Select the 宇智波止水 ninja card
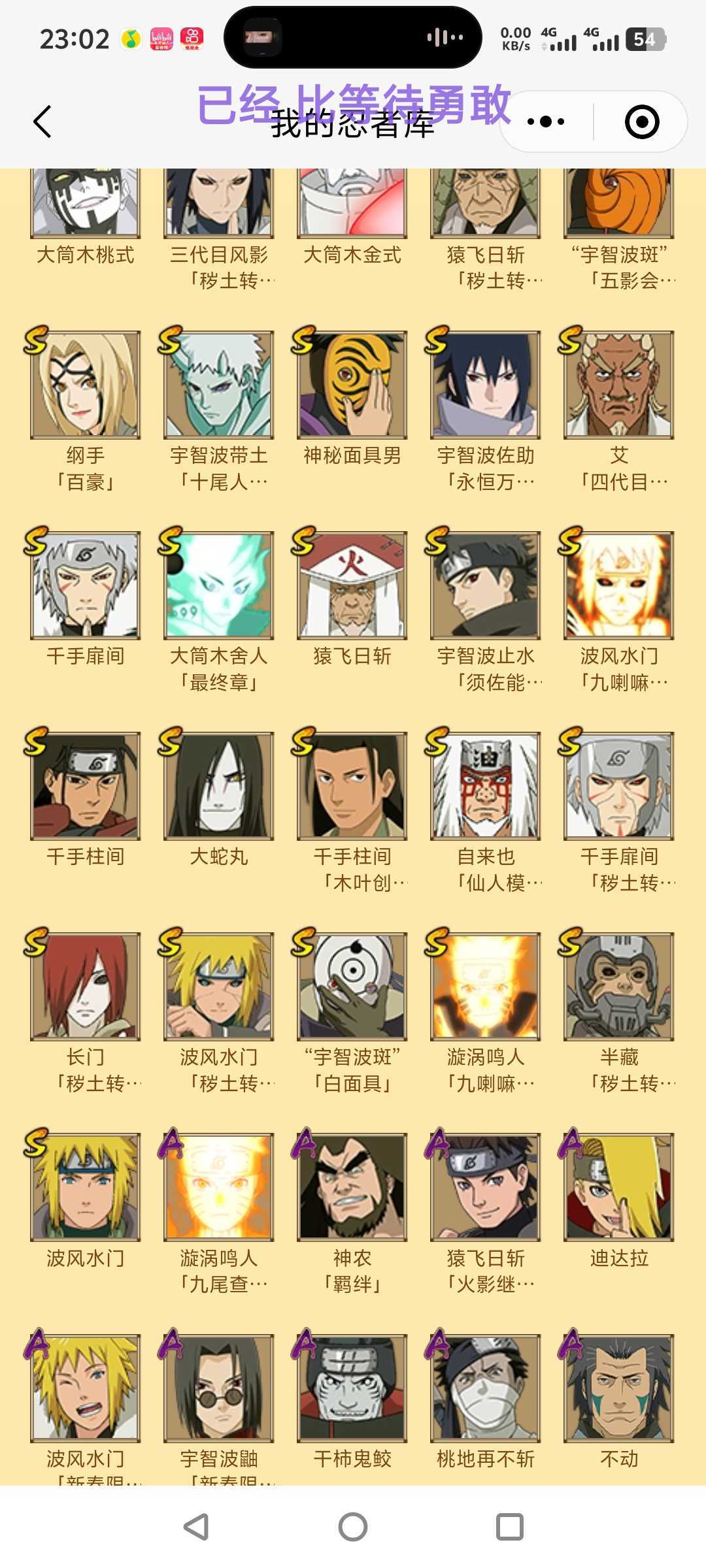706x1568 pixels. [x=486, y=586]
